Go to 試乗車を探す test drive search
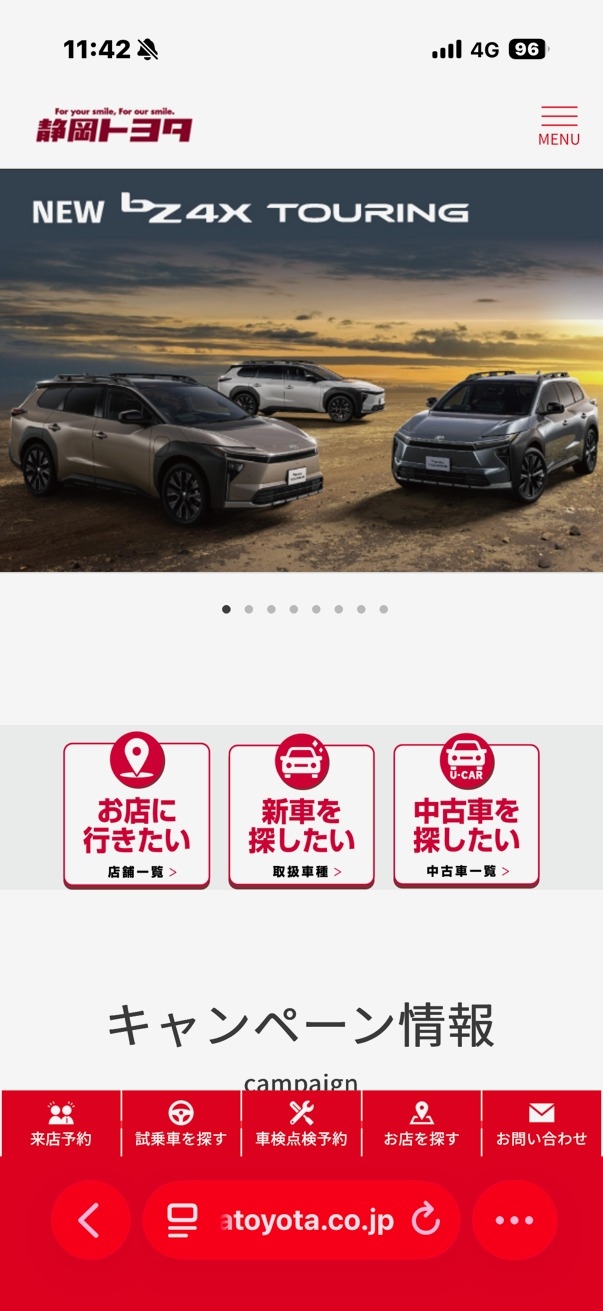Screen dimensions: 603x1311 [181, 1124]
